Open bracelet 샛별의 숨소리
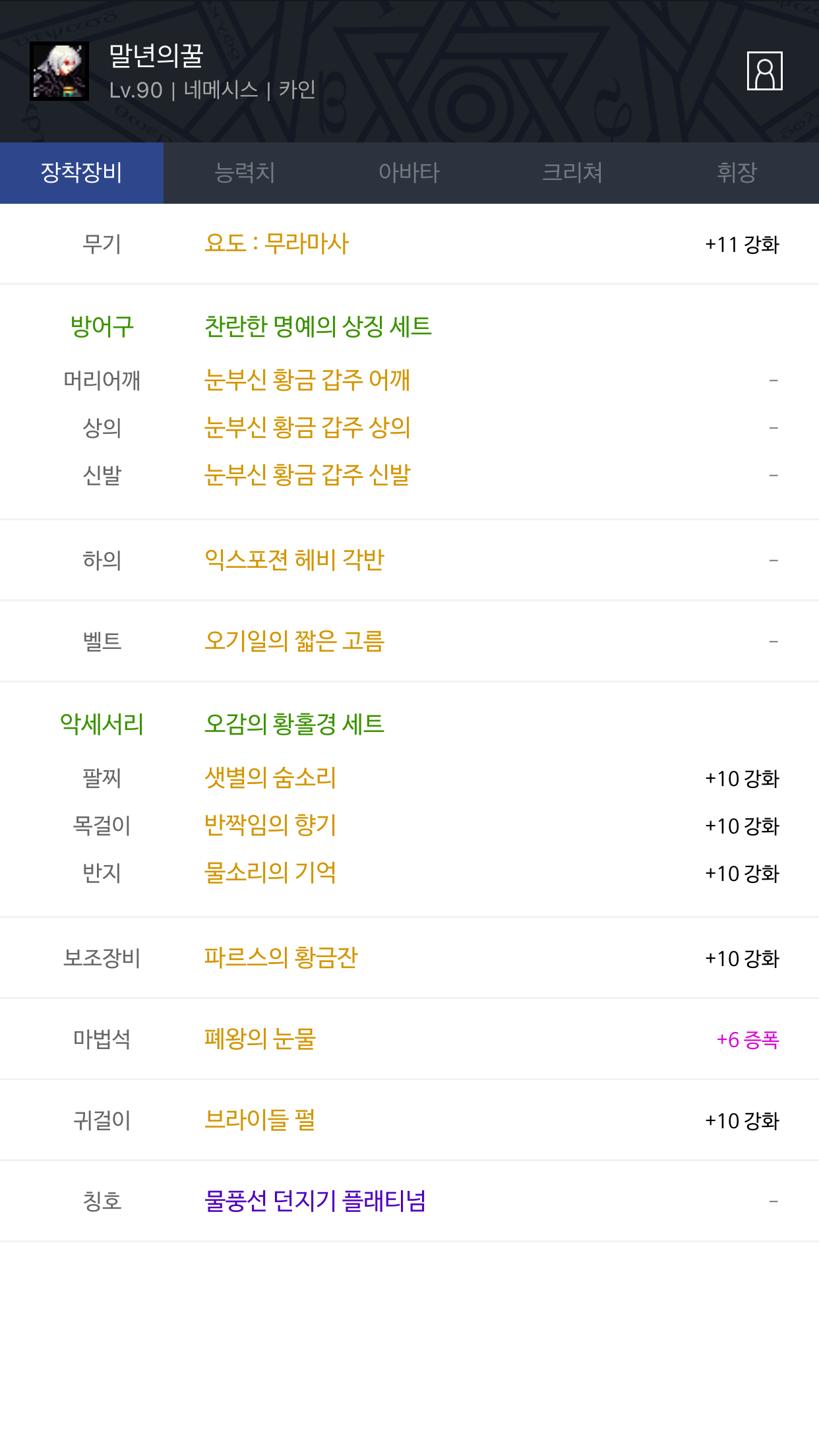This screenshot has height=1456, width=819. [270, 778]
